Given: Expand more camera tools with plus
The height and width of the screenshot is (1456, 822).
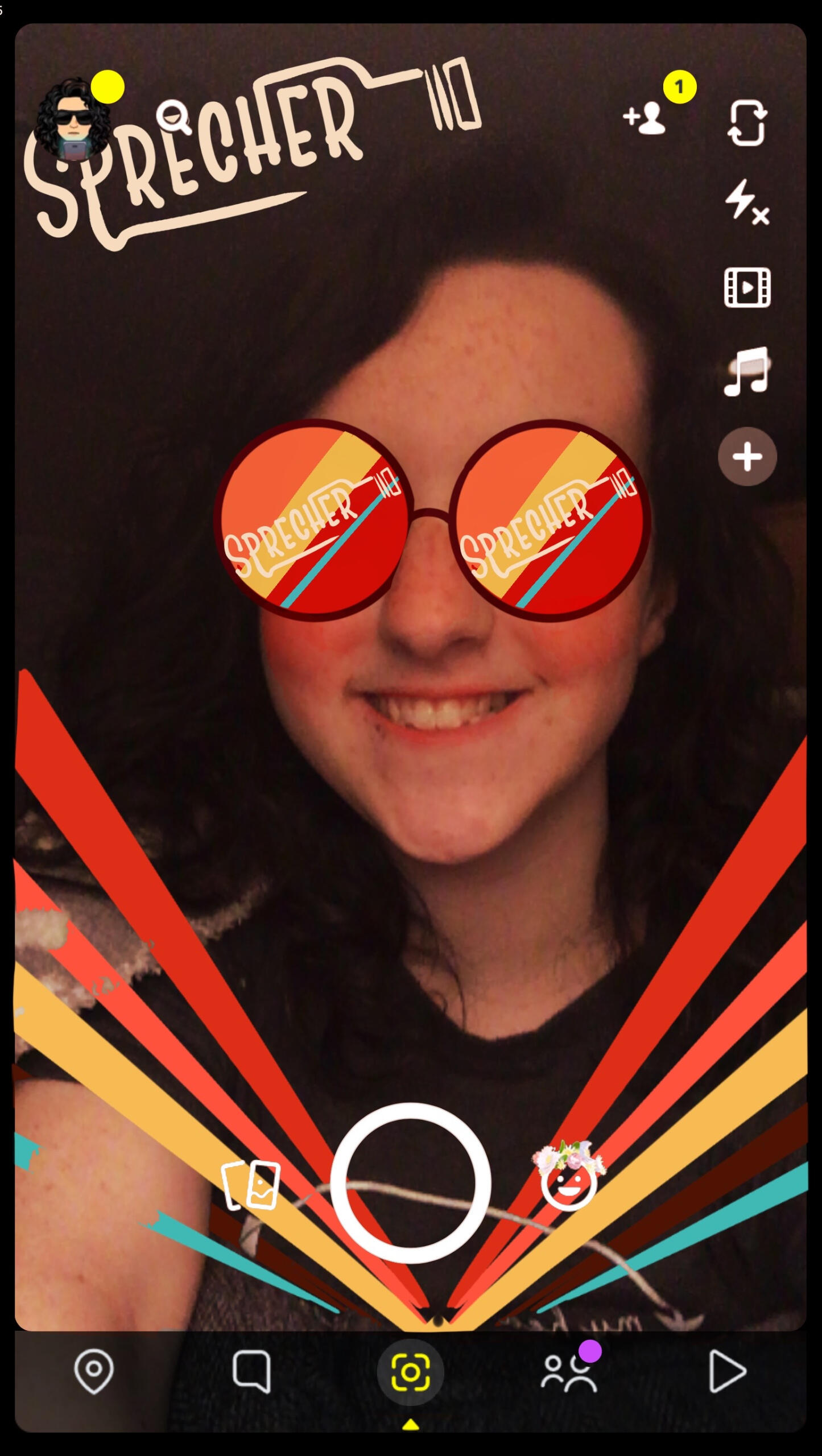Looking at the screenshot, I should point(747,456).
